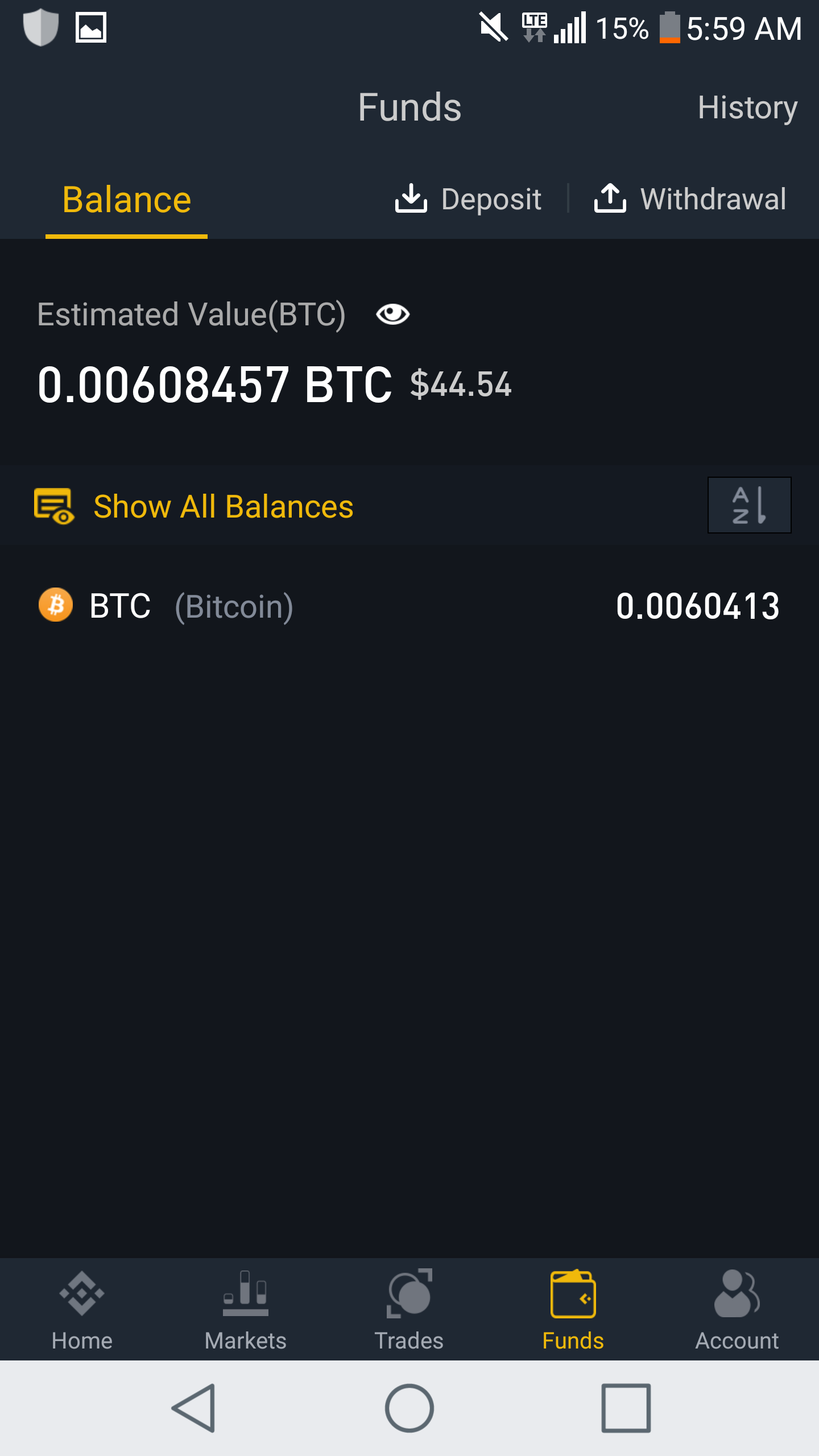Sort balances with the A-Z icon
This screenshot has width=819, height=1456.
(x=748, y=505)
